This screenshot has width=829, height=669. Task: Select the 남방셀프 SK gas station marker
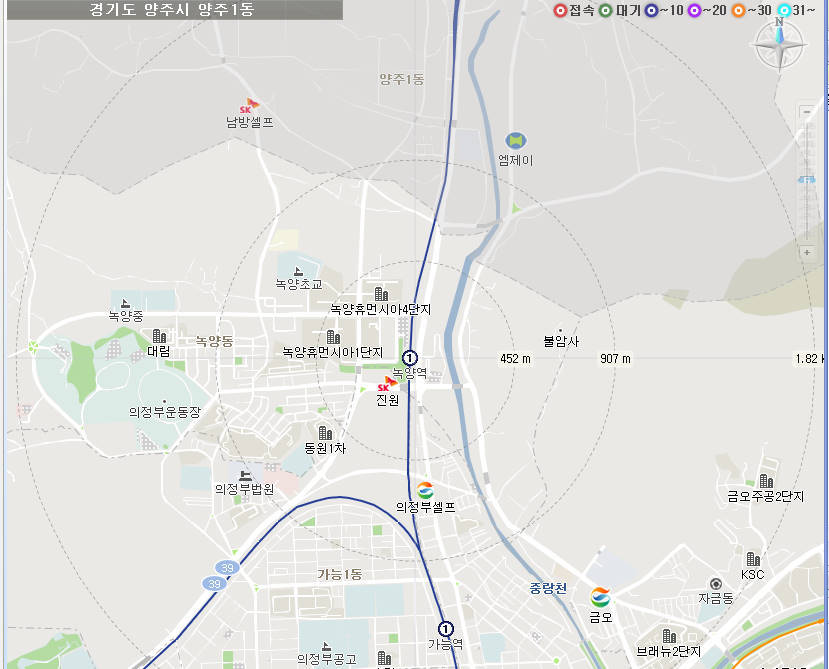(250, 106)
